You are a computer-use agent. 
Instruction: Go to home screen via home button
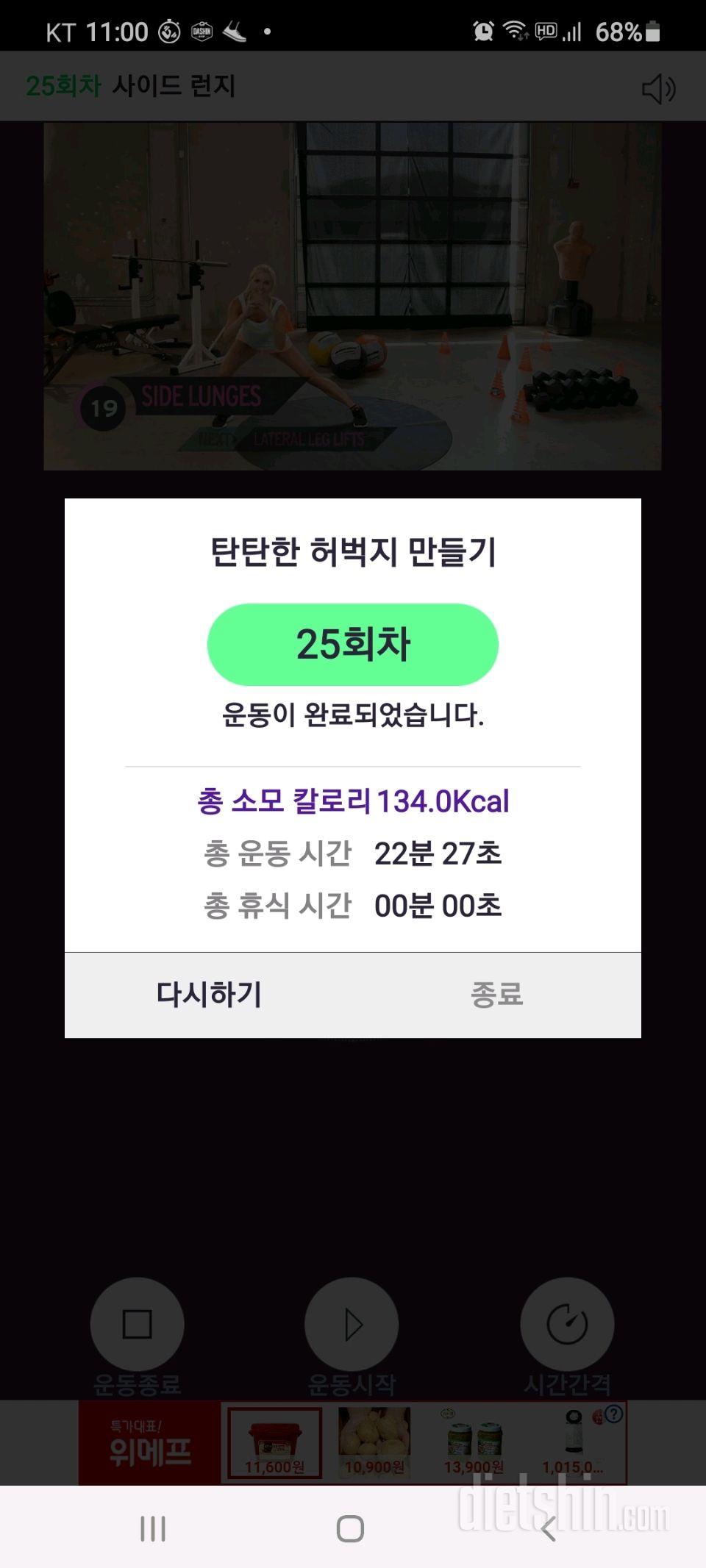pos(350,1530)
